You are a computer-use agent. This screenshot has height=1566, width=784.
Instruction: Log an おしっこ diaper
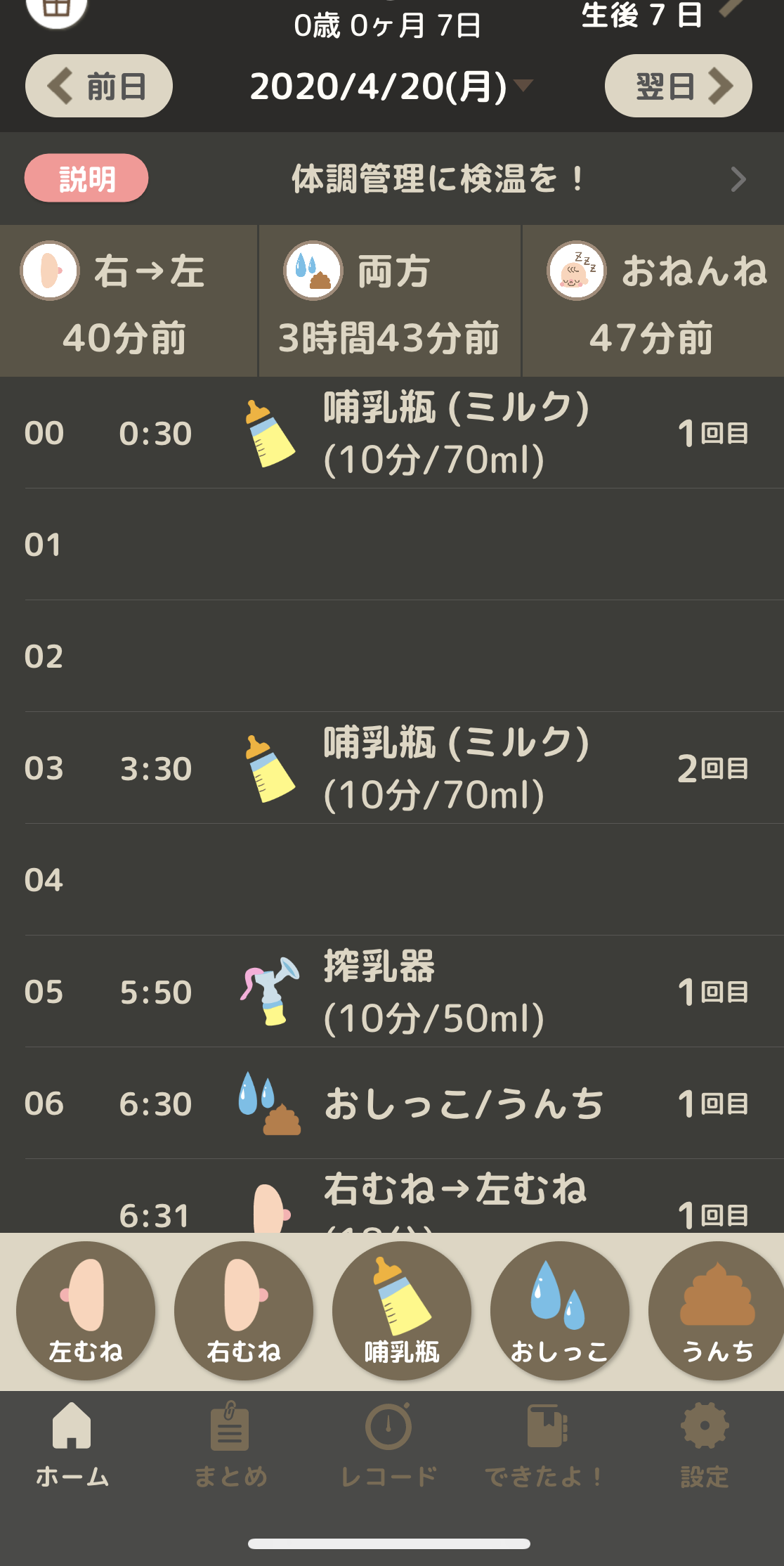pyautogui.click(x=560, y=1311)
